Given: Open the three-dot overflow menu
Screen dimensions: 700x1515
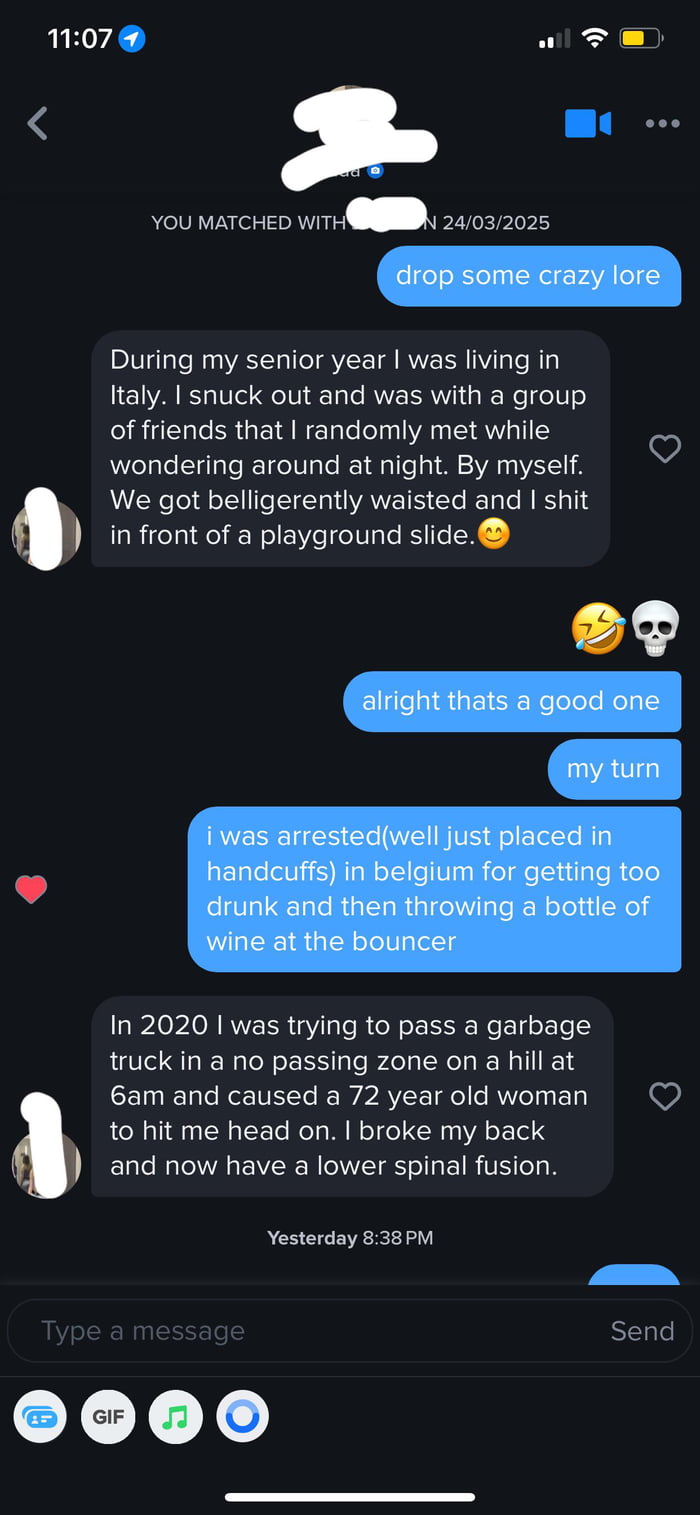Looking at the screenshot, I should pos(662,123).
